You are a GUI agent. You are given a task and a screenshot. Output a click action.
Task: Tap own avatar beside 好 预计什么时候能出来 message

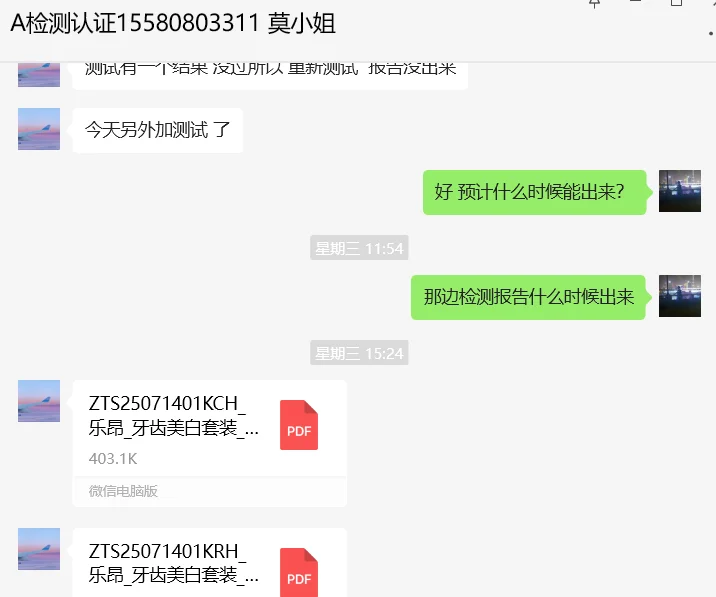pos(679,191)
